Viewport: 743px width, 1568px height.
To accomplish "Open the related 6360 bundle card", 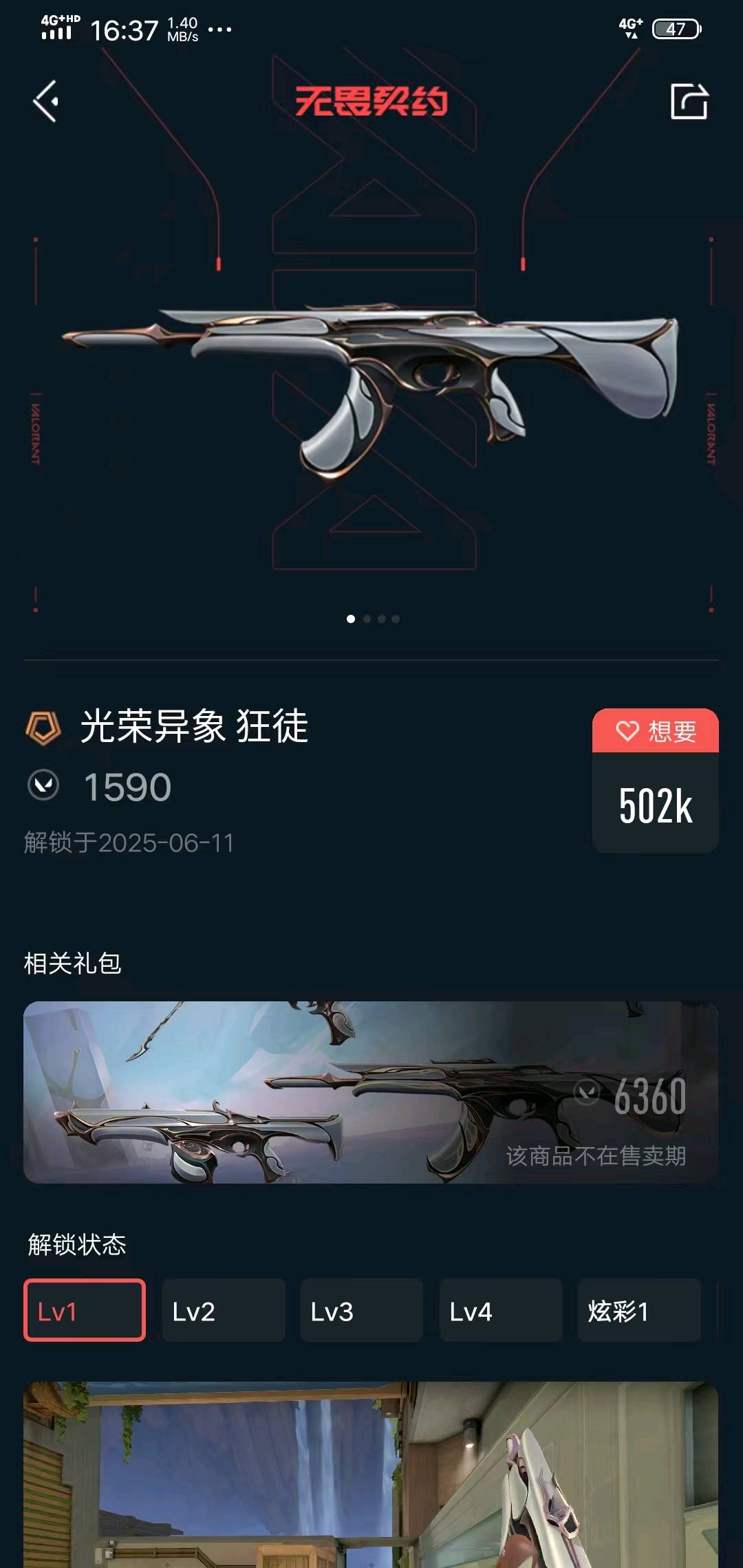I will pos(371,1092).
